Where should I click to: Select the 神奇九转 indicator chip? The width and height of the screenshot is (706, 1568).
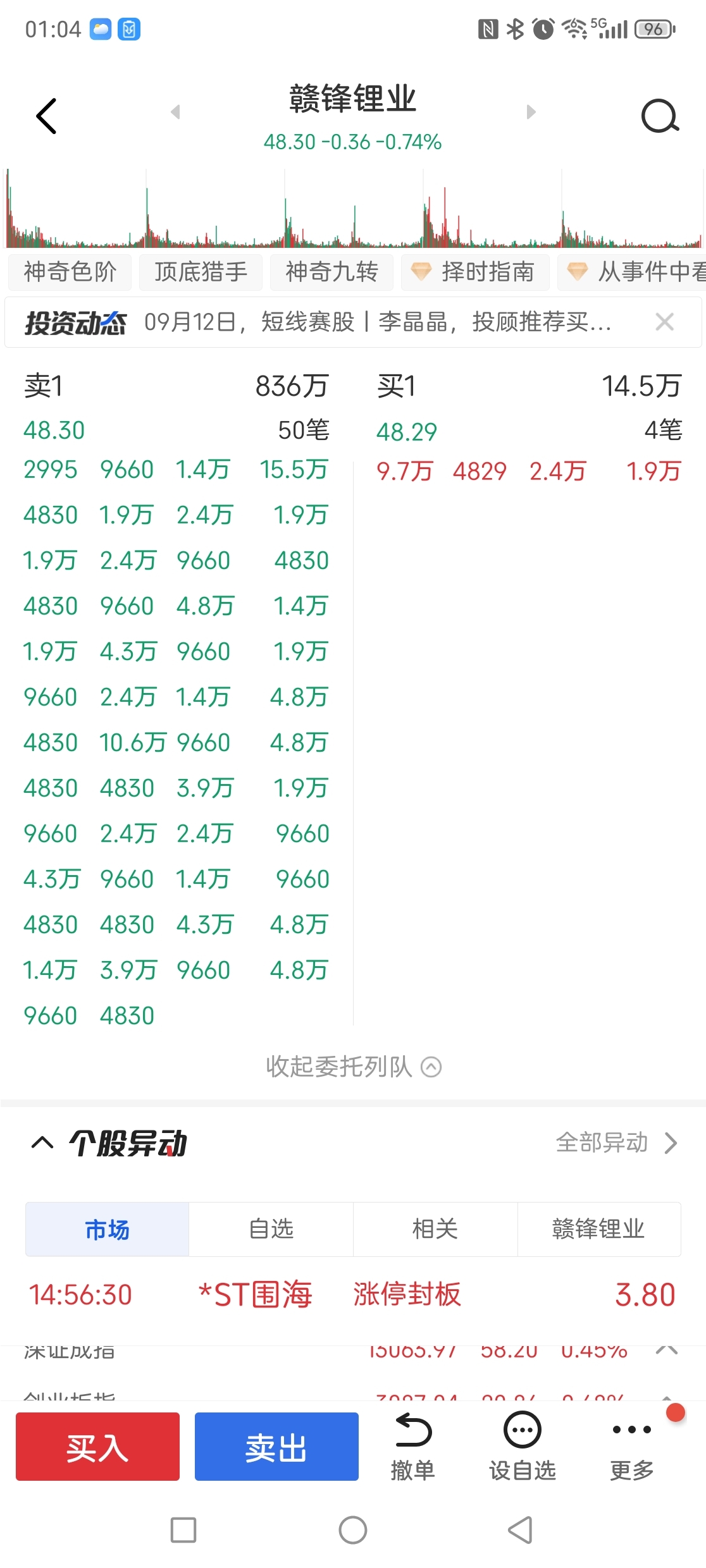point(331,273)
